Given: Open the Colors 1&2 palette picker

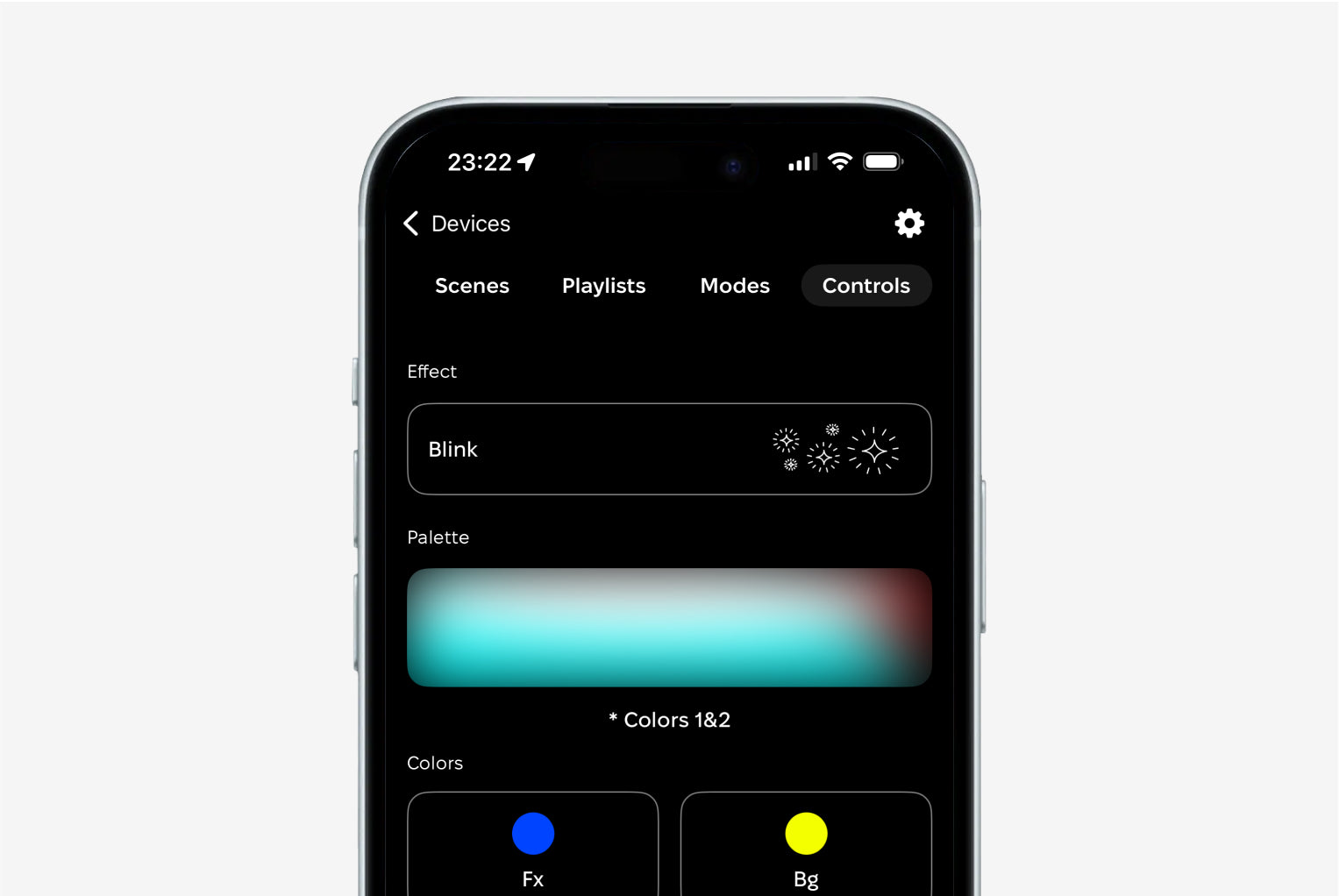Looking at the screenshot, I should [x=669, y=628].
